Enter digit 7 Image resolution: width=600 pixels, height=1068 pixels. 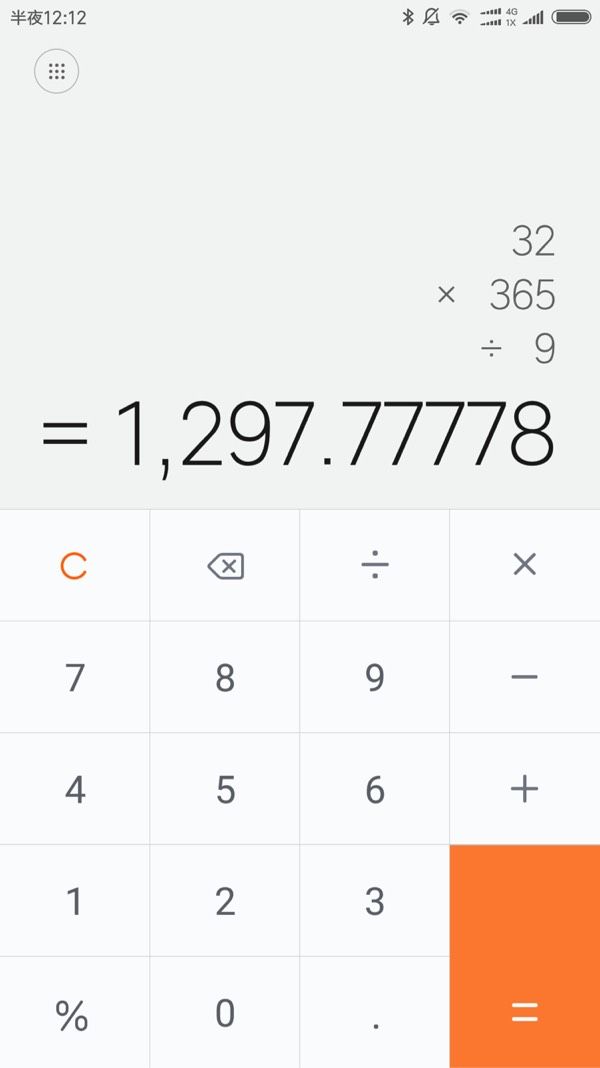pyautogui.click(x=74, y=676)
